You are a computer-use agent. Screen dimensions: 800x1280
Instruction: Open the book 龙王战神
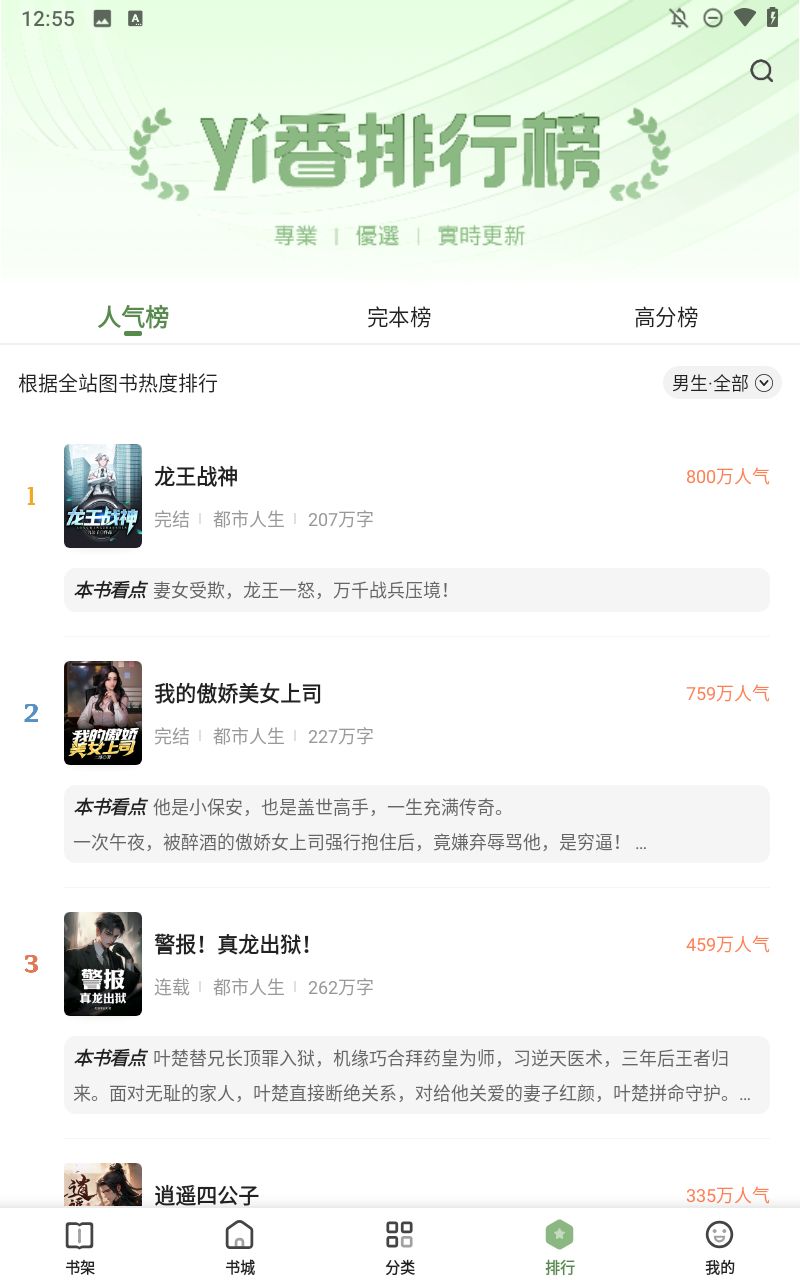196,477
